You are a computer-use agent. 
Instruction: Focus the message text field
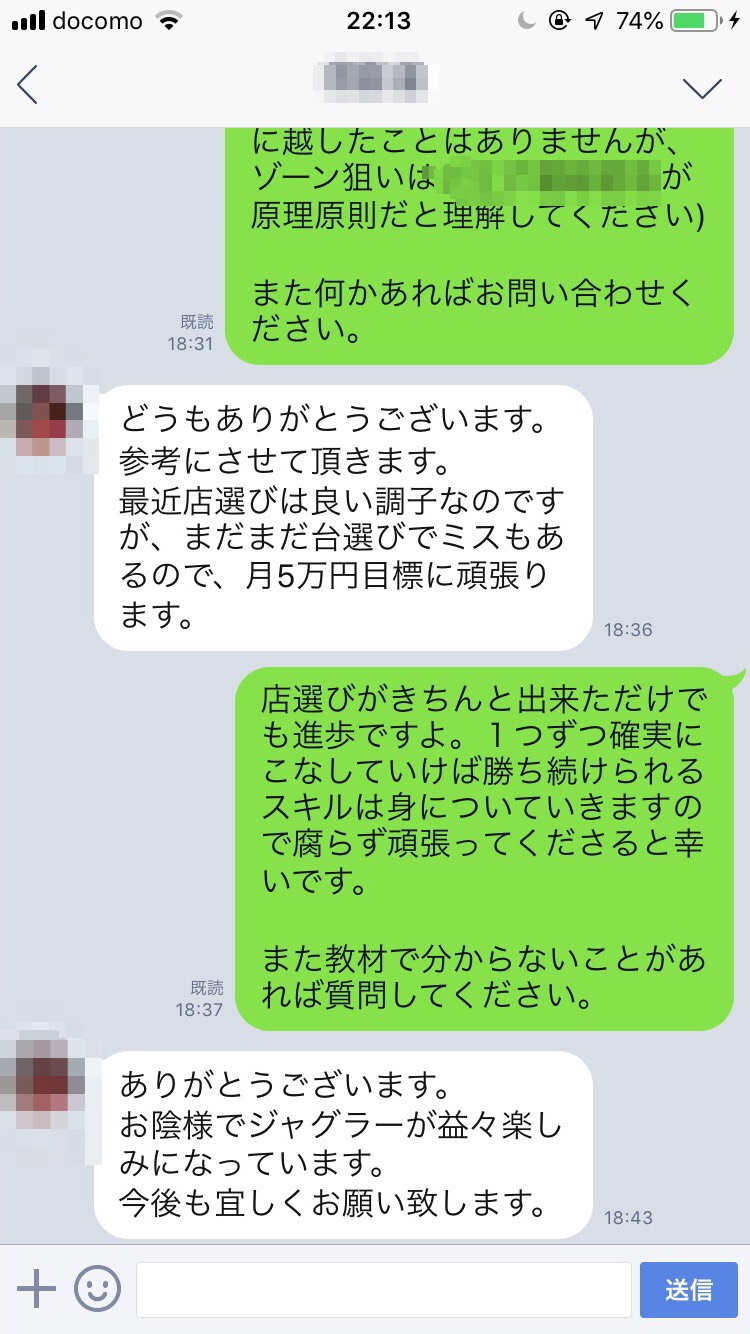383,1290
